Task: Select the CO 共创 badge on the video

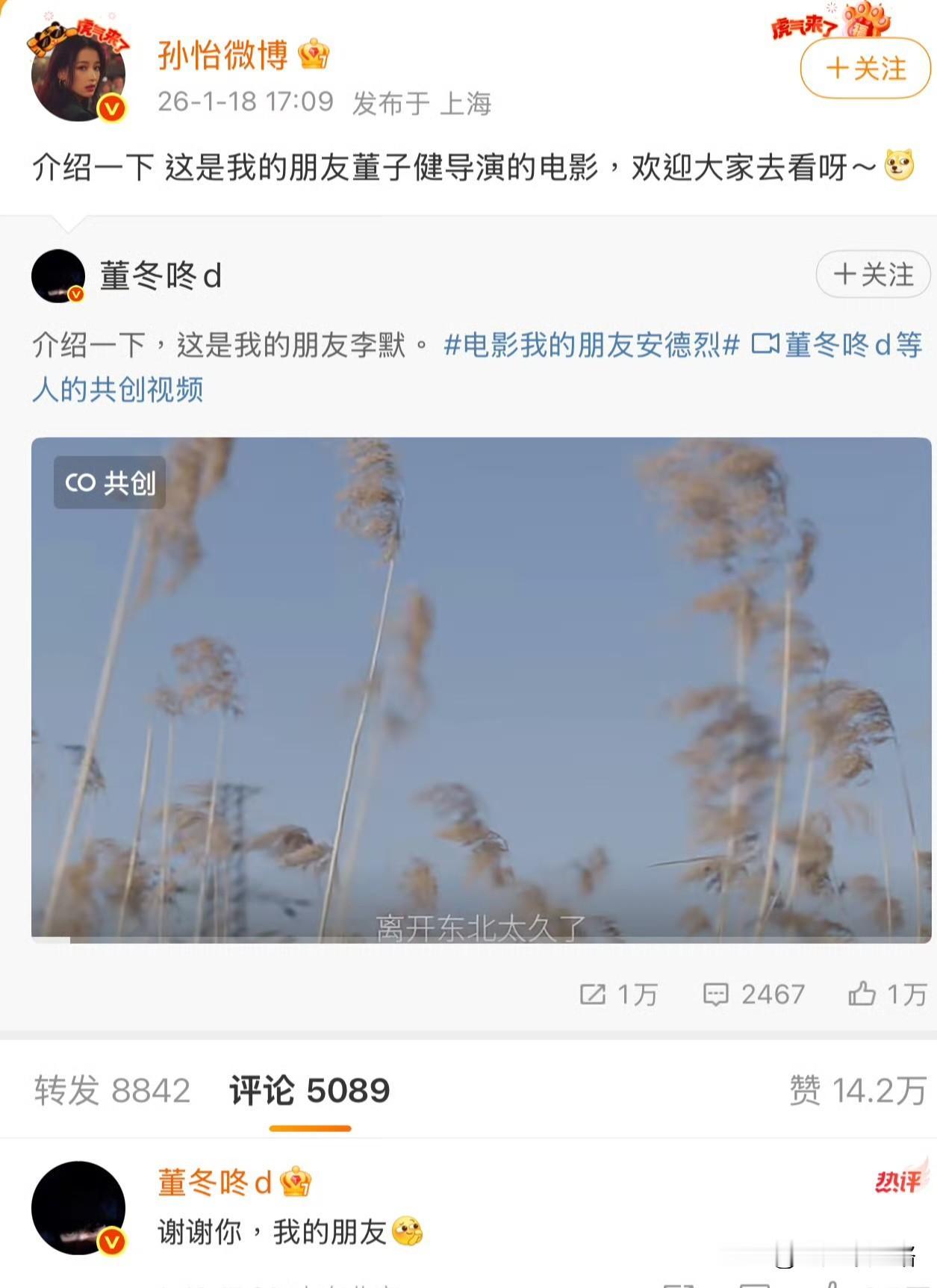Action: [109, 484]
